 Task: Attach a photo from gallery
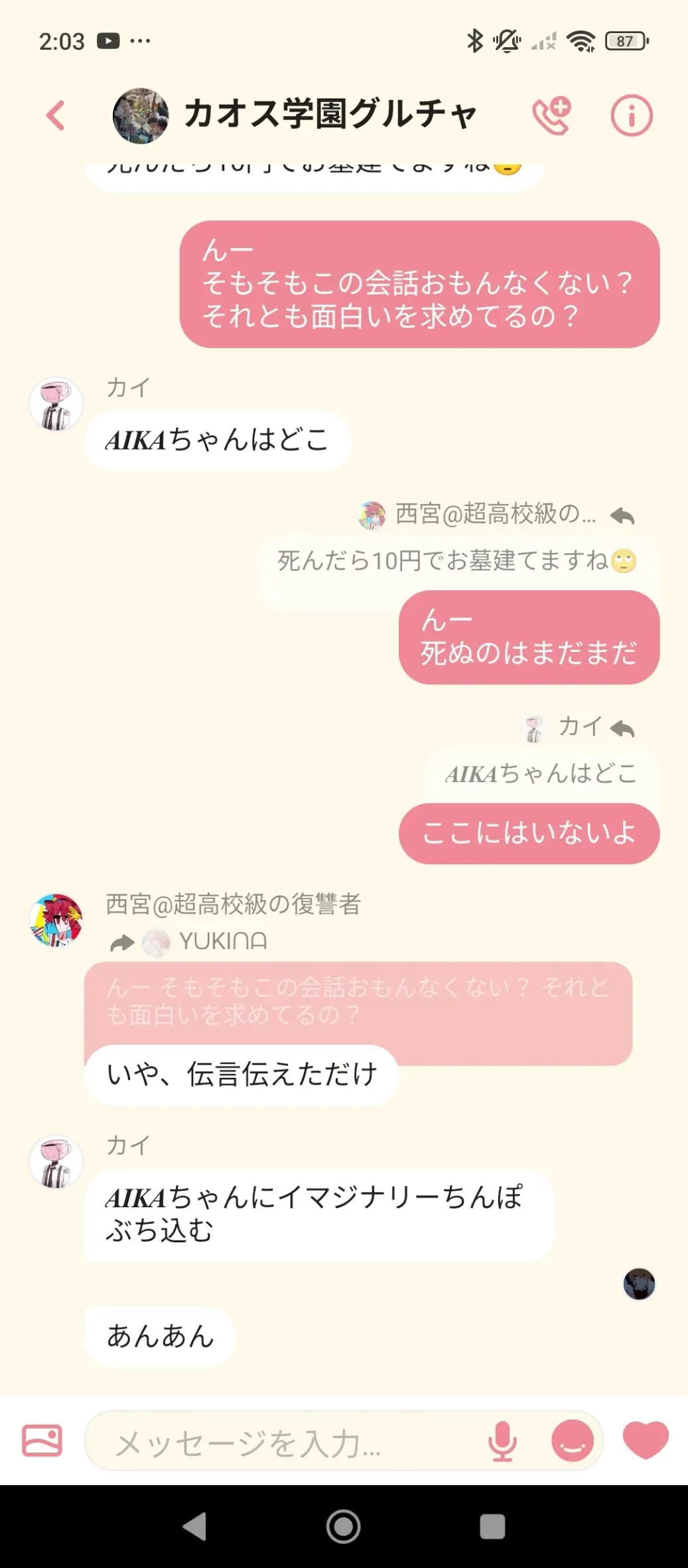click(42, 1441)
